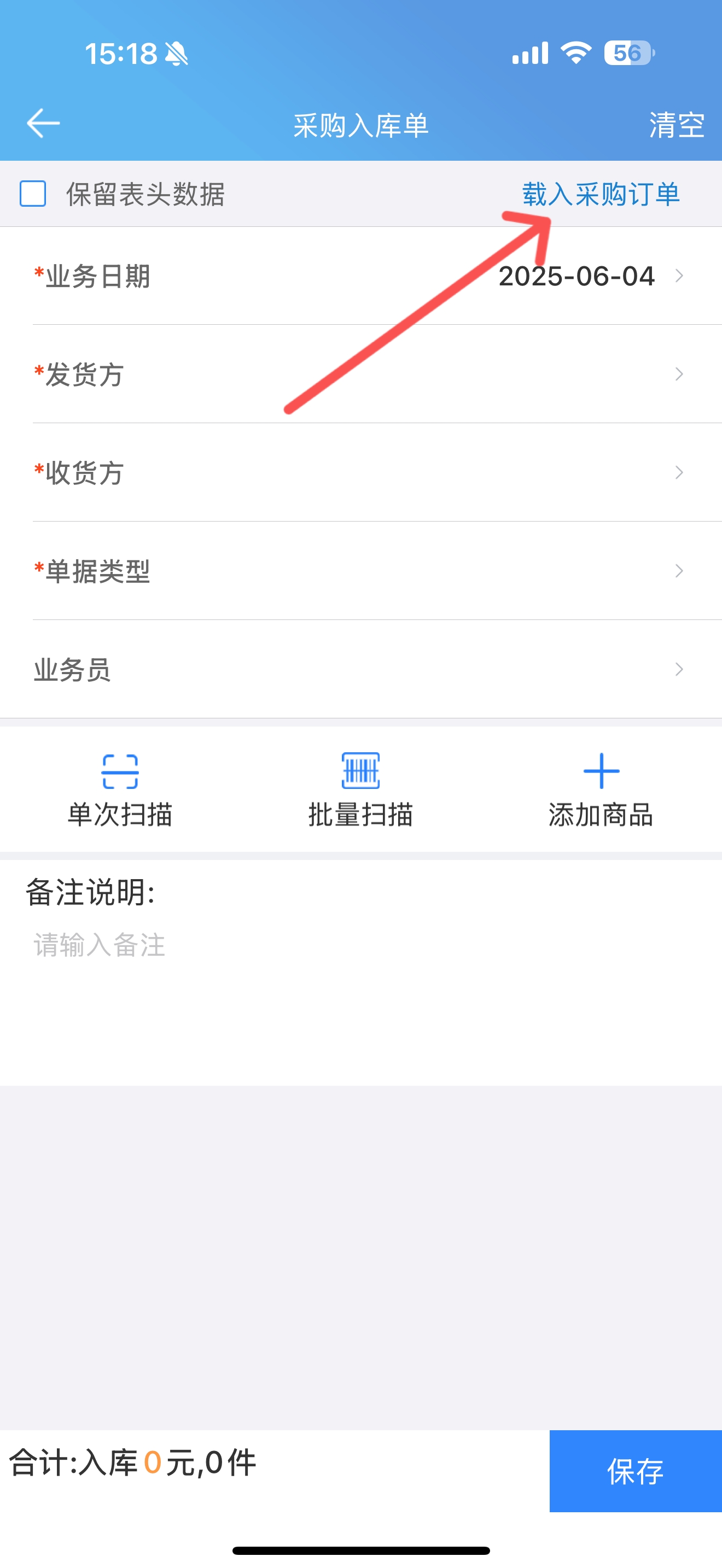722x1568 pixels.
Task: Open the 业务员 selection row
Action: click(x=361, y=670)
